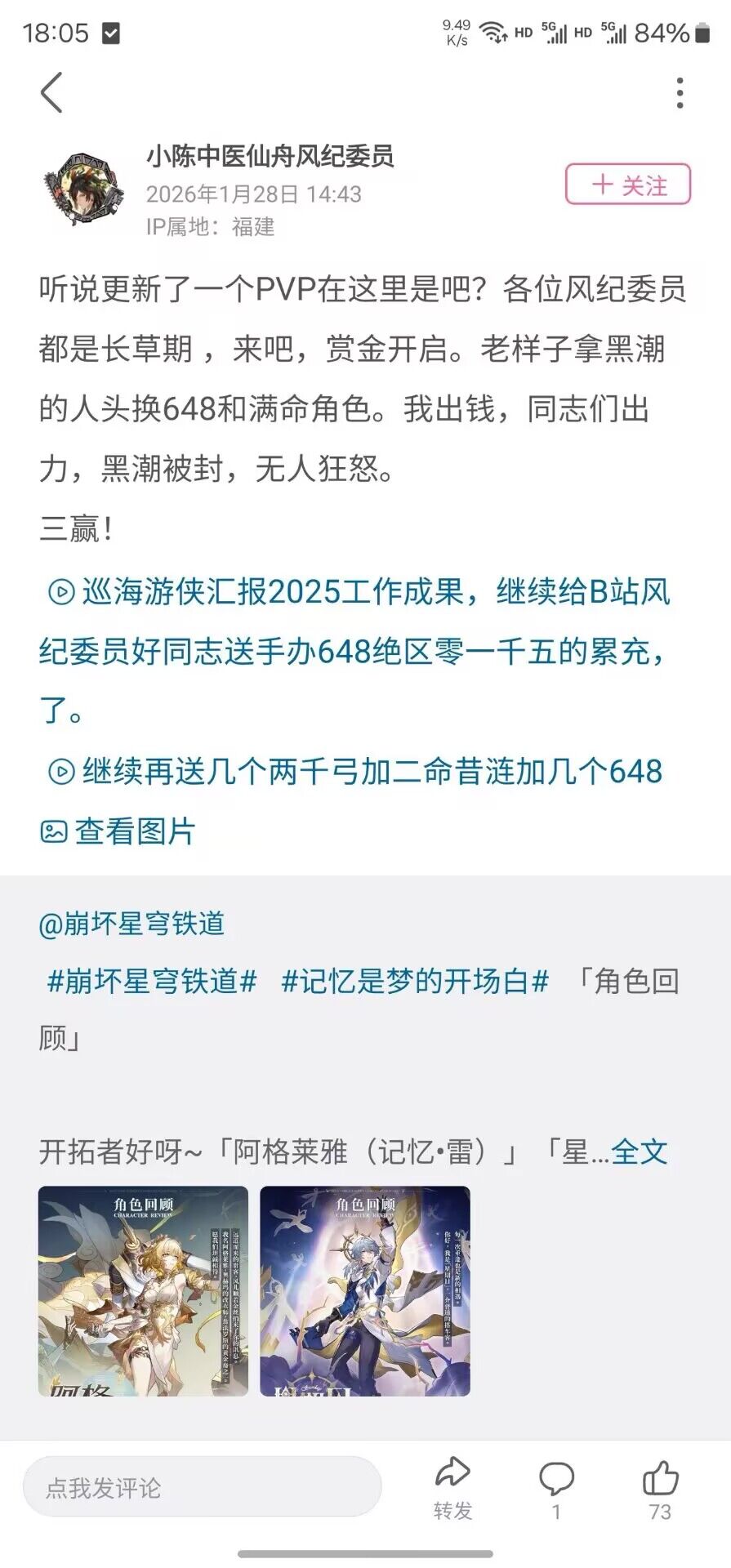Tap 查看图片 to view the image
The height and width of the screenshot is (1568, 731).
tap(119, 831)
